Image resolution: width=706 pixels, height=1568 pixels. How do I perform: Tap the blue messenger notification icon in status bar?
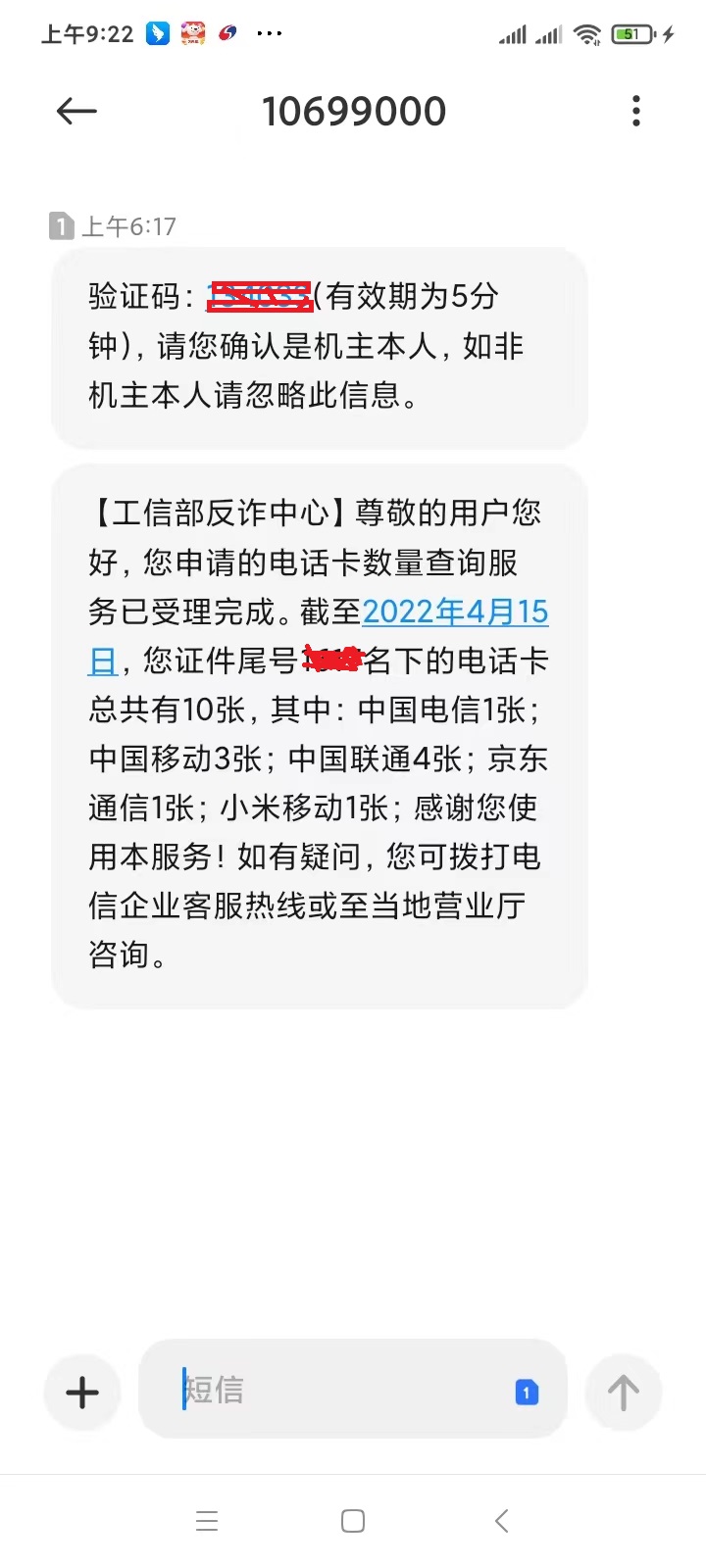[157, 31]
